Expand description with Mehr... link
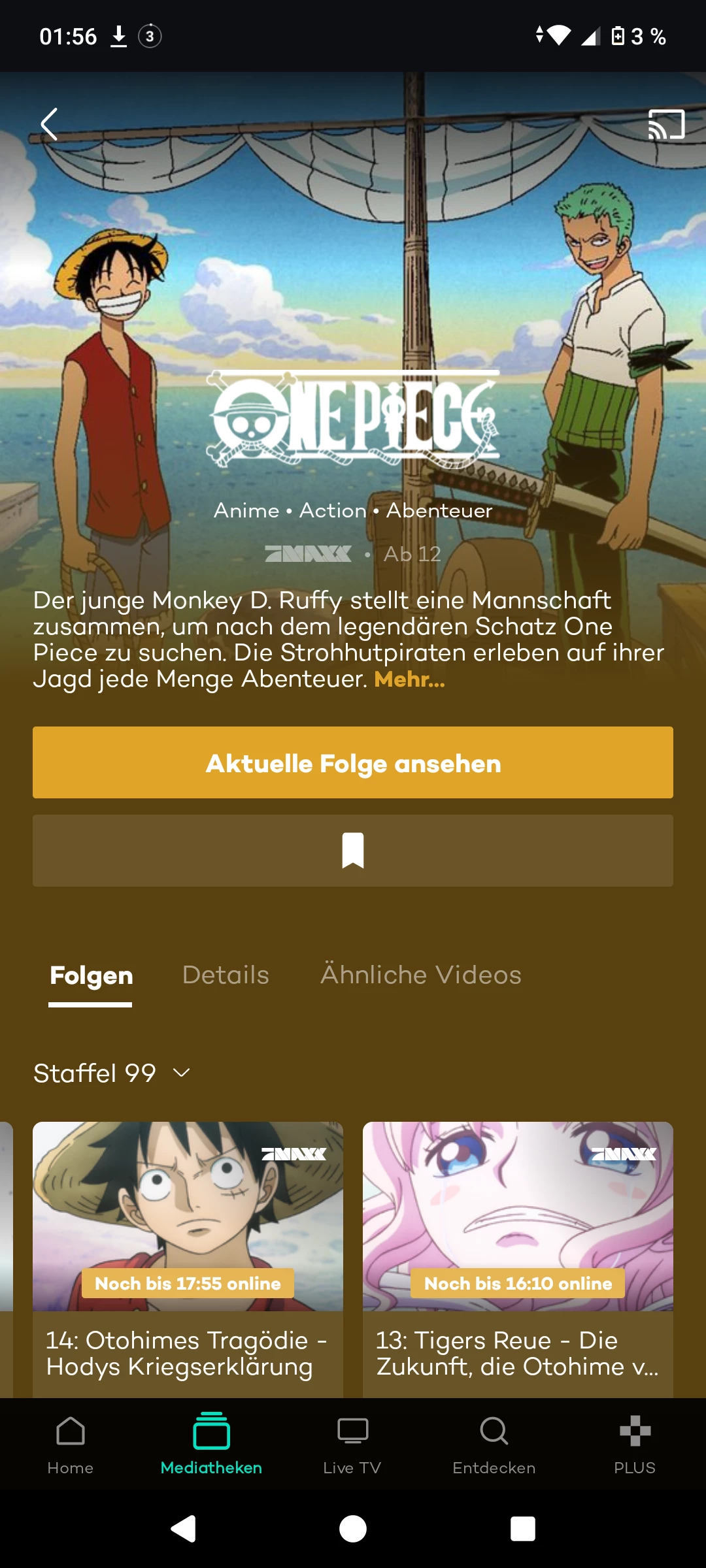 pos(409,679)
